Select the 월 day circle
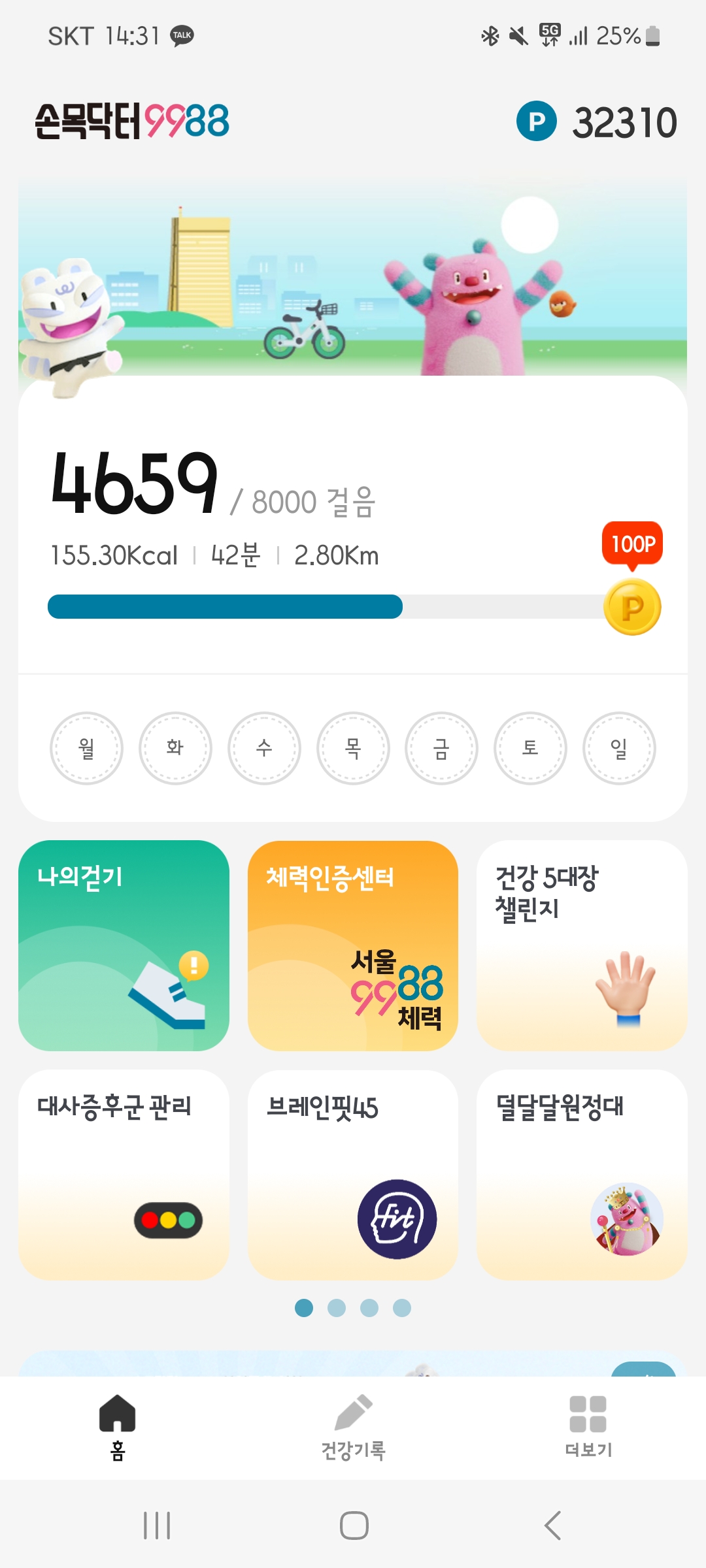The width and height of the screenshot is (706, 1568). pos(86,748)
